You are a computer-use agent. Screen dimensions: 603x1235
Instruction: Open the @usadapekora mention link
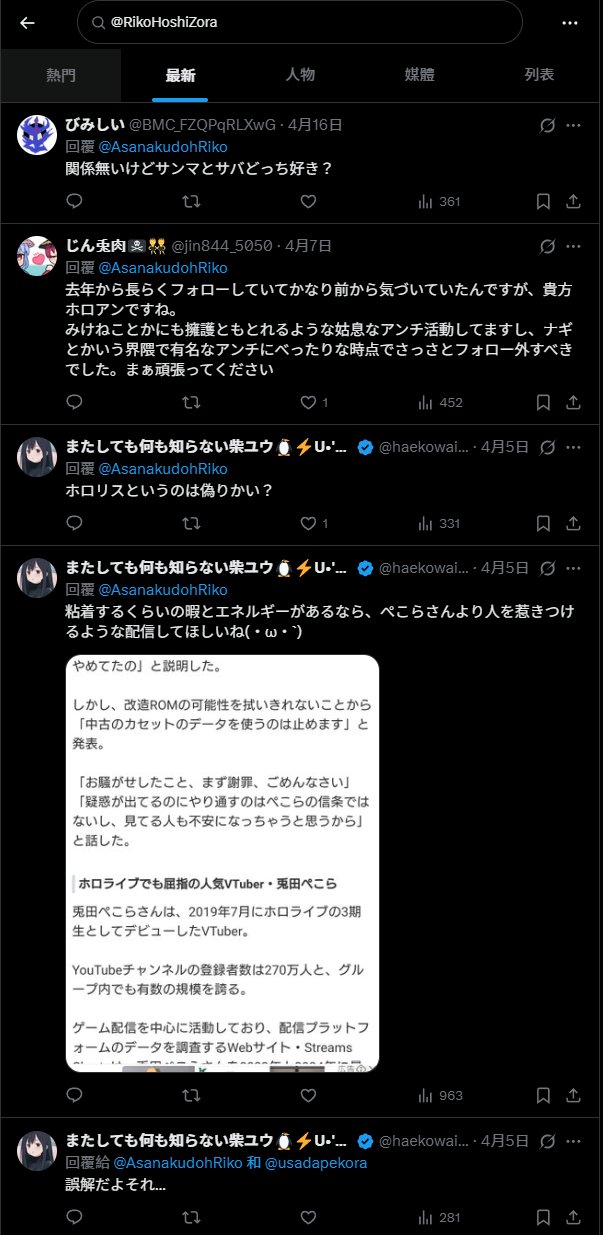316,1163
